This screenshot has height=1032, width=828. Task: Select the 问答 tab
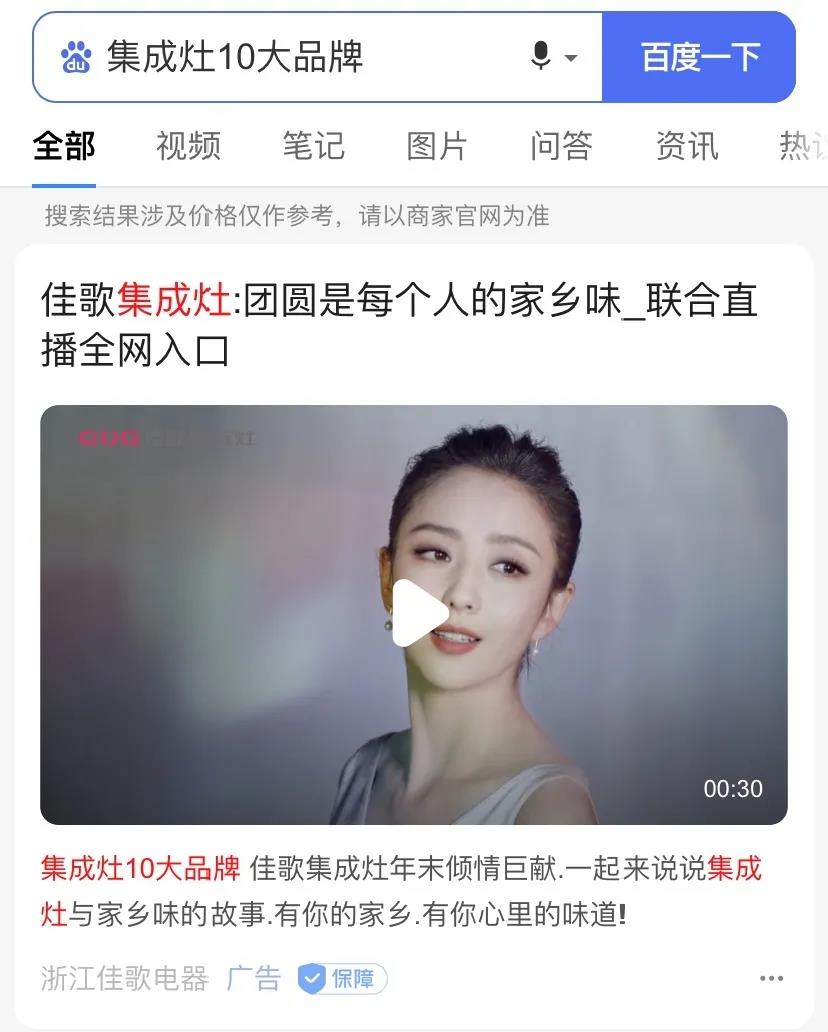coord(561,146)
